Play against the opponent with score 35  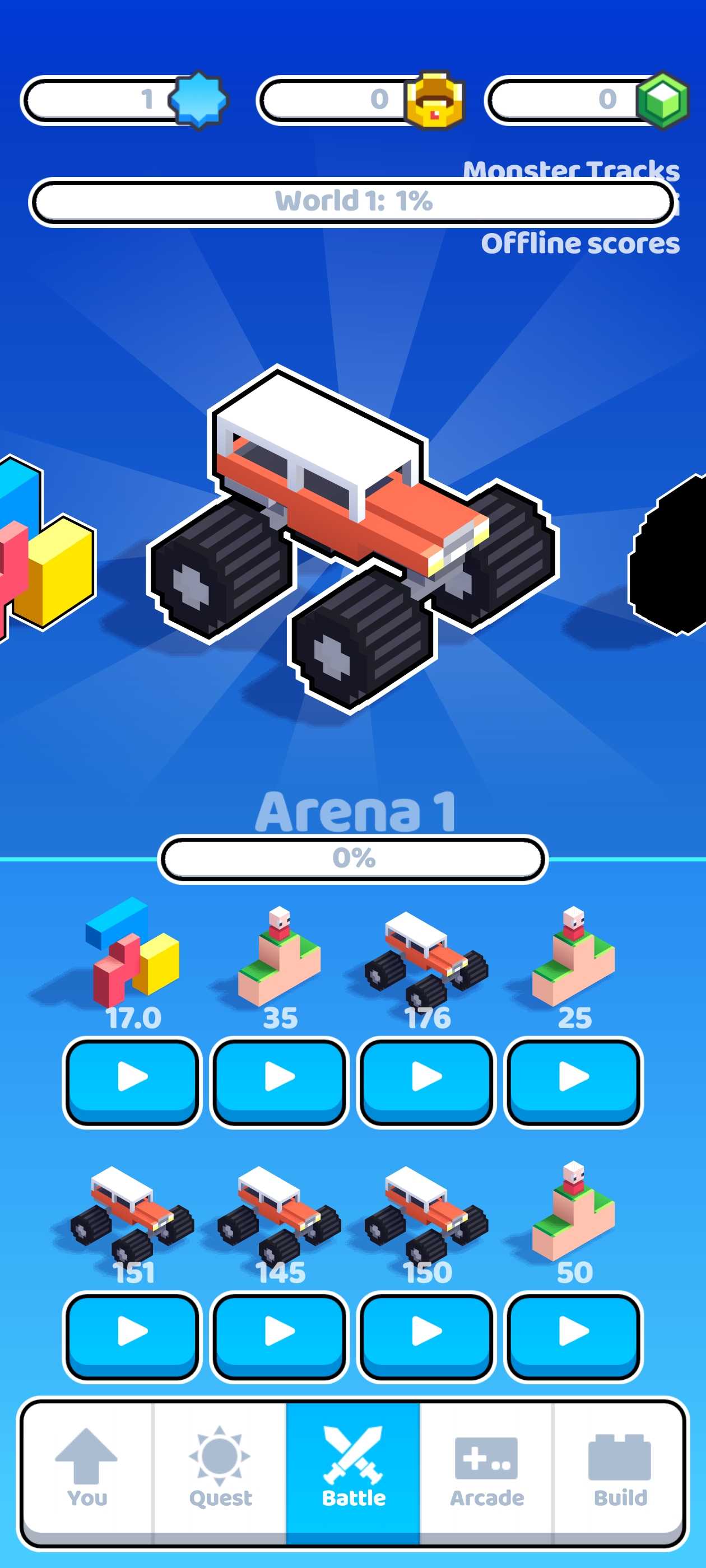click(x=280, y=1080)
